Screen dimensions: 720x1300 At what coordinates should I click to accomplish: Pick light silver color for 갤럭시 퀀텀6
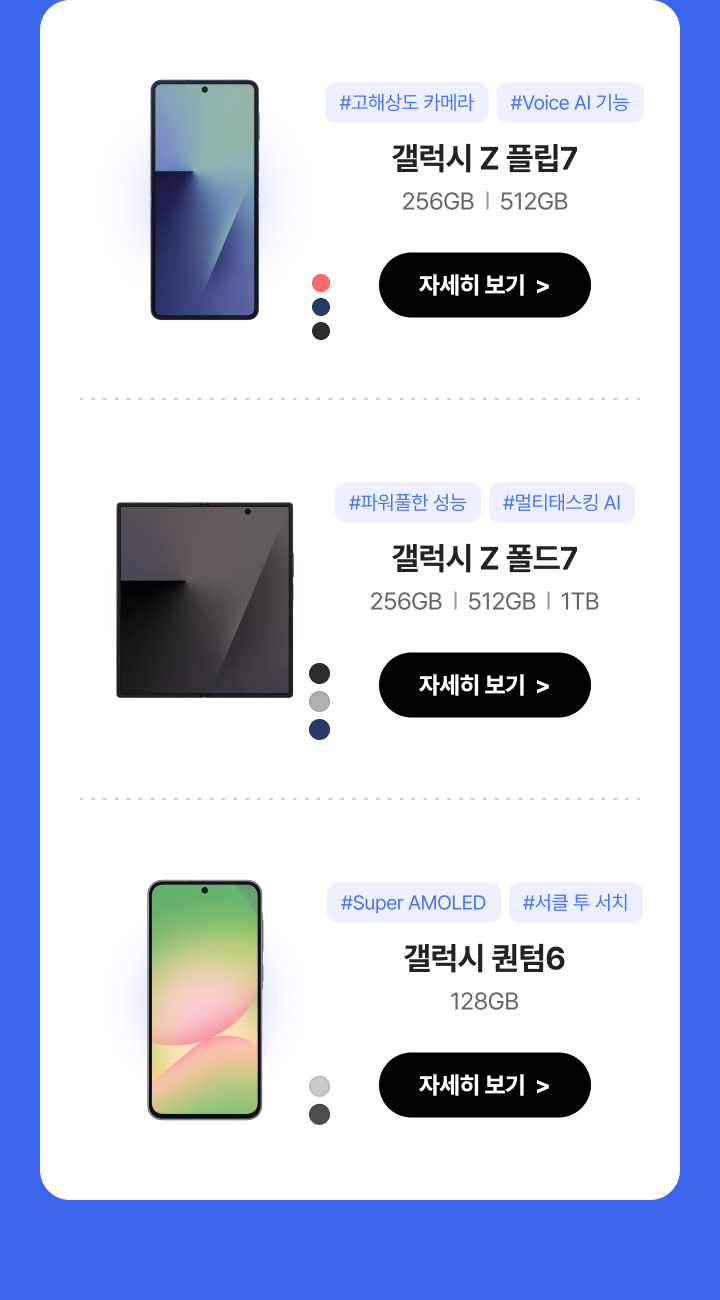pos(319,1086)
